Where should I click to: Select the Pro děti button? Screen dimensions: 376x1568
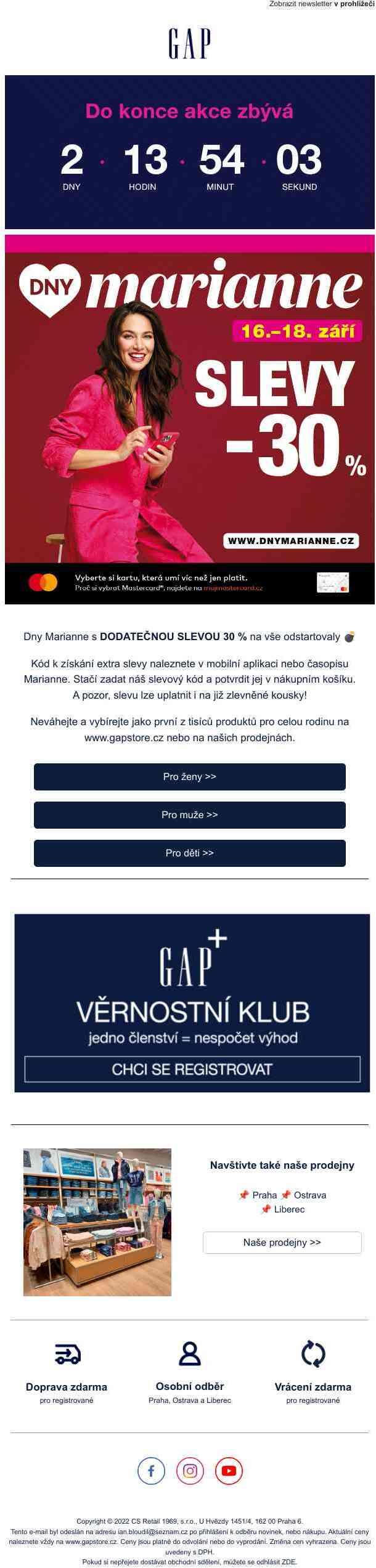click(189, 853)
